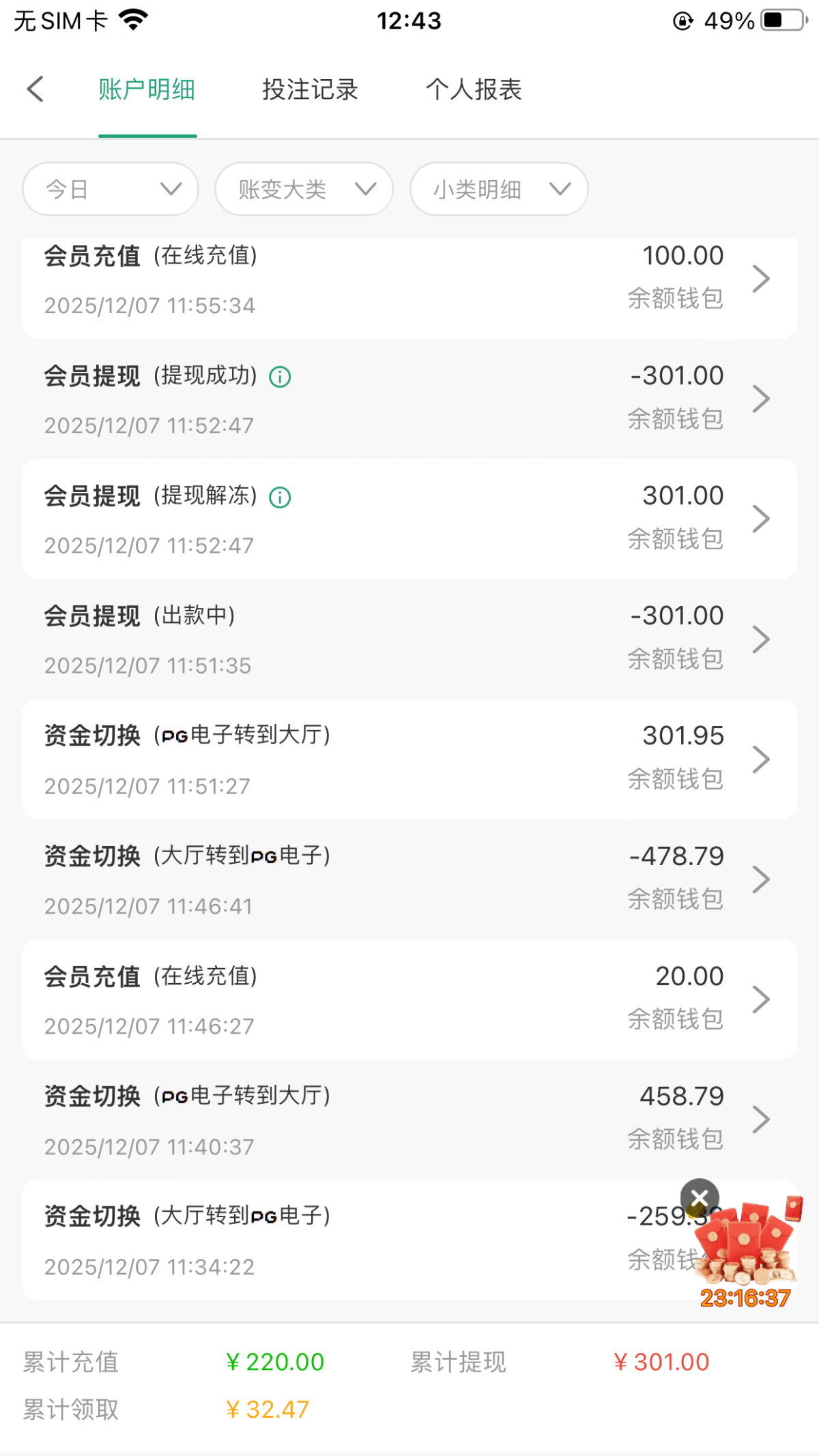This screenshot has width=819, height=1456.
Task: Open the 小类明细 filter dropdown
Action: (x=499, y=189)
